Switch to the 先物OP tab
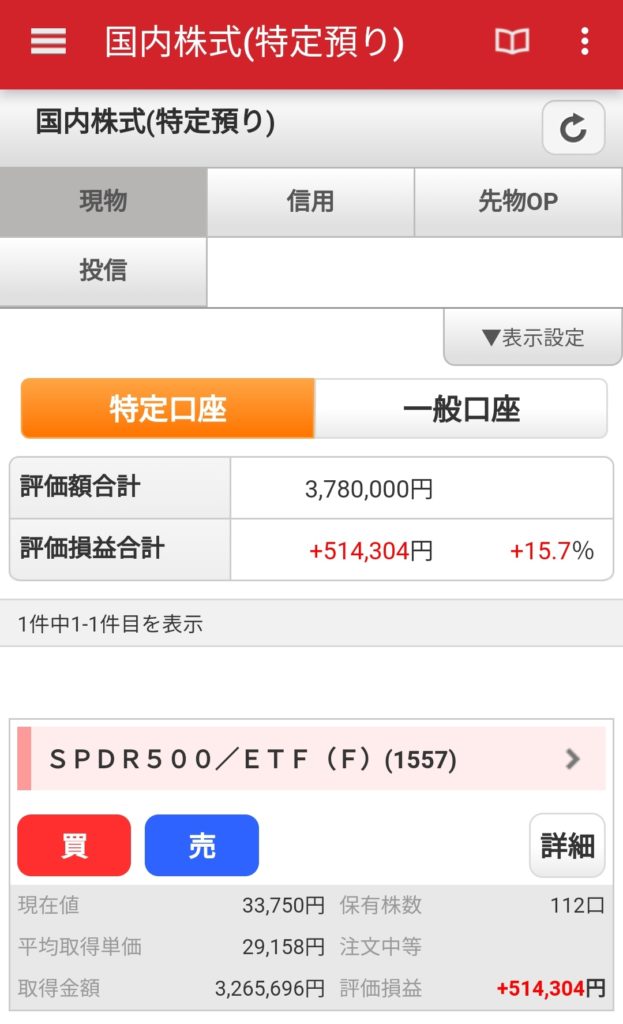The width and height of the screenshot is (623, 1024). click(519, 202)
